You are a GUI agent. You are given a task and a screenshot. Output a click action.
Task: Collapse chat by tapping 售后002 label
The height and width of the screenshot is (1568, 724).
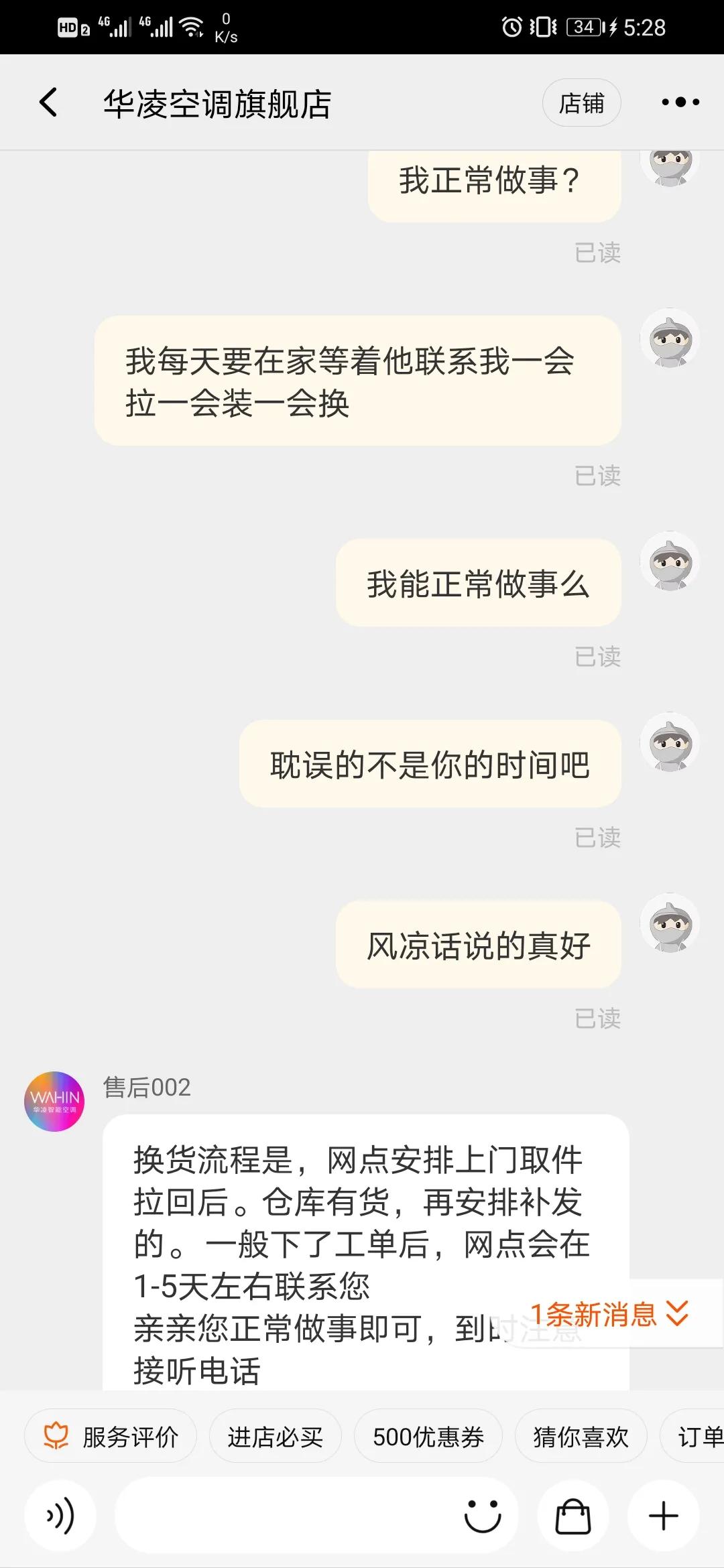point(146,1087)
